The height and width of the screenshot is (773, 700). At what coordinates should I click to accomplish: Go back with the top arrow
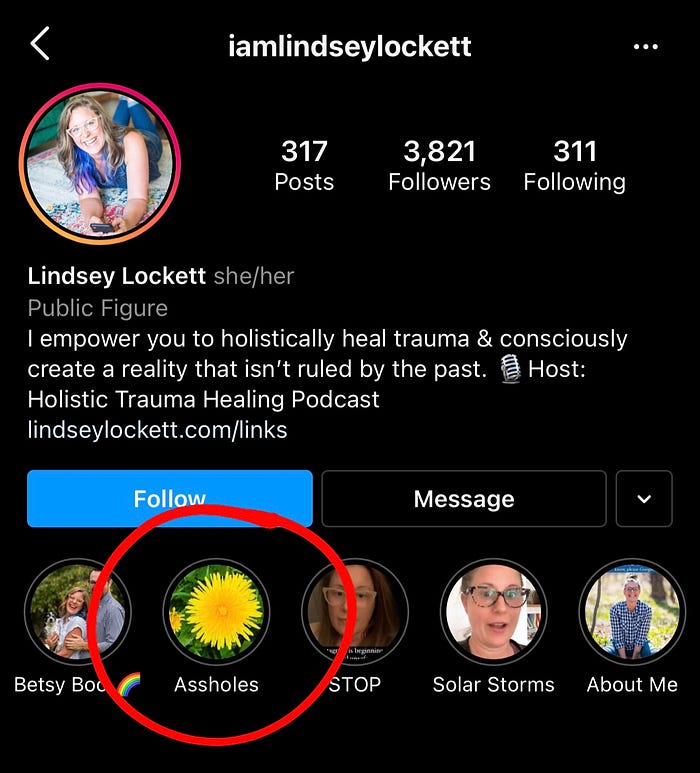tap(40, 44)
